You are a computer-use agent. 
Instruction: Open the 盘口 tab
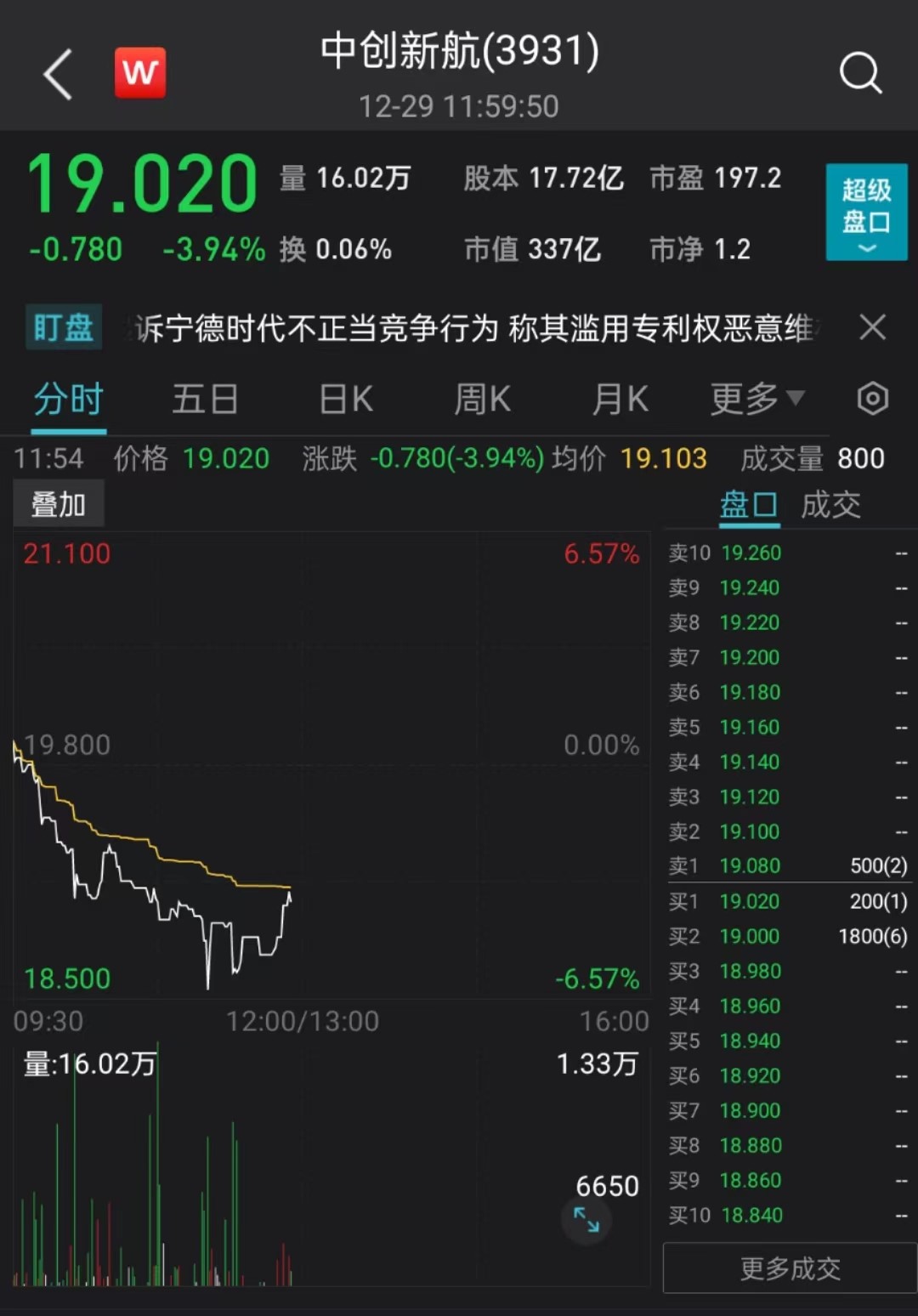[x=748, y=504]
